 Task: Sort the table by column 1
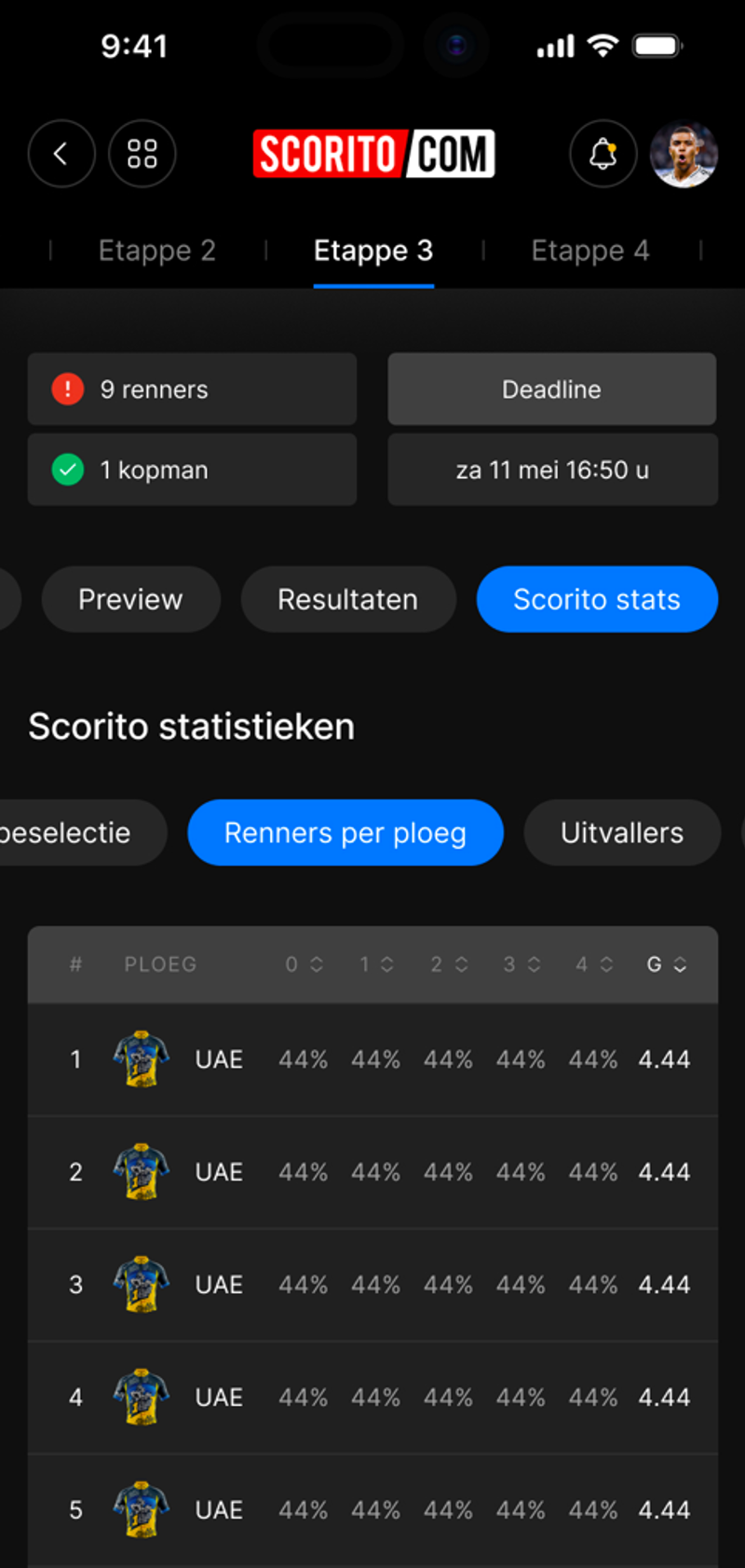[376, 964]
